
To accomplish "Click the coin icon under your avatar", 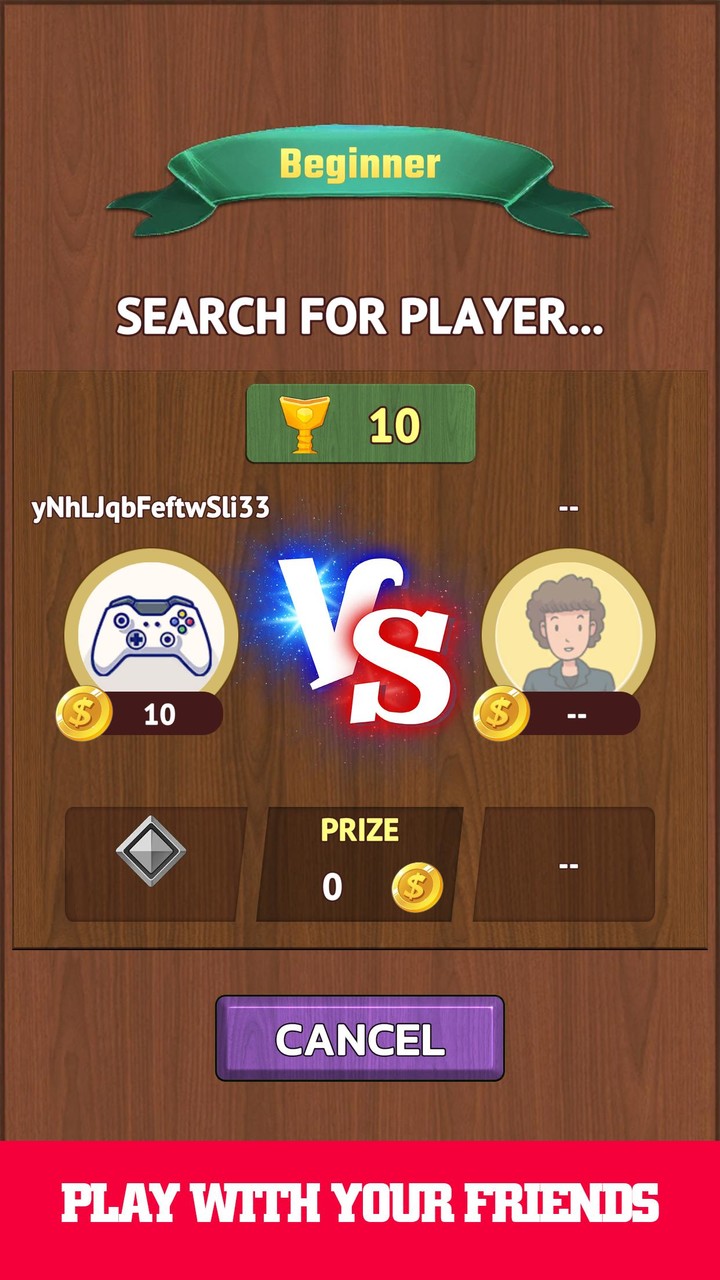I will (x=85, y=712).
